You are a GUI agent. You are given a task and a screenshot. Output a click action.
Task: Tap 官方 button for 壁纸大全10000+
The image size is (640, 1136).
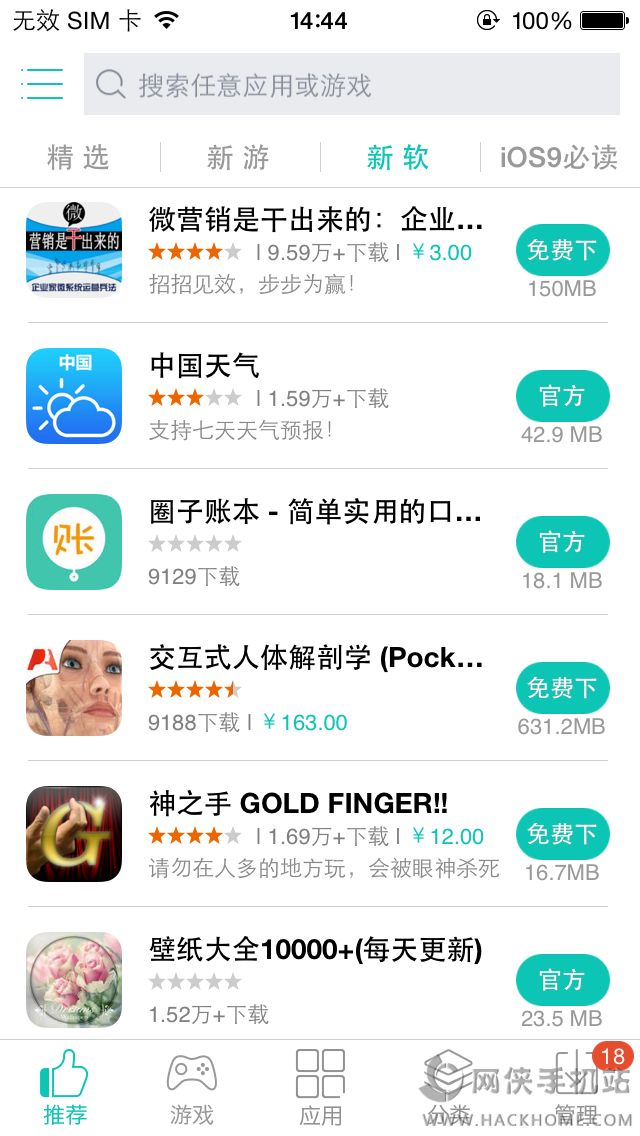[562, 980]
